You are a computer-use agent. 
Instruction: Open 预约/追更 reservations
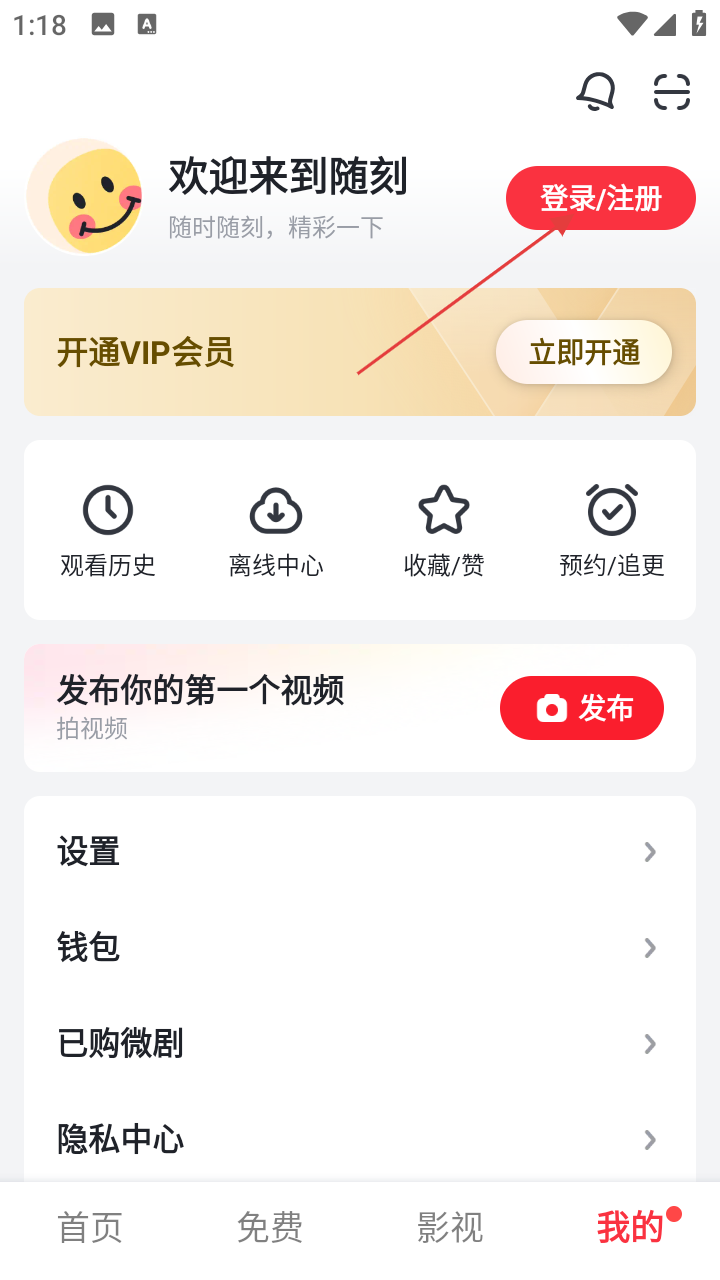point(612,531)
